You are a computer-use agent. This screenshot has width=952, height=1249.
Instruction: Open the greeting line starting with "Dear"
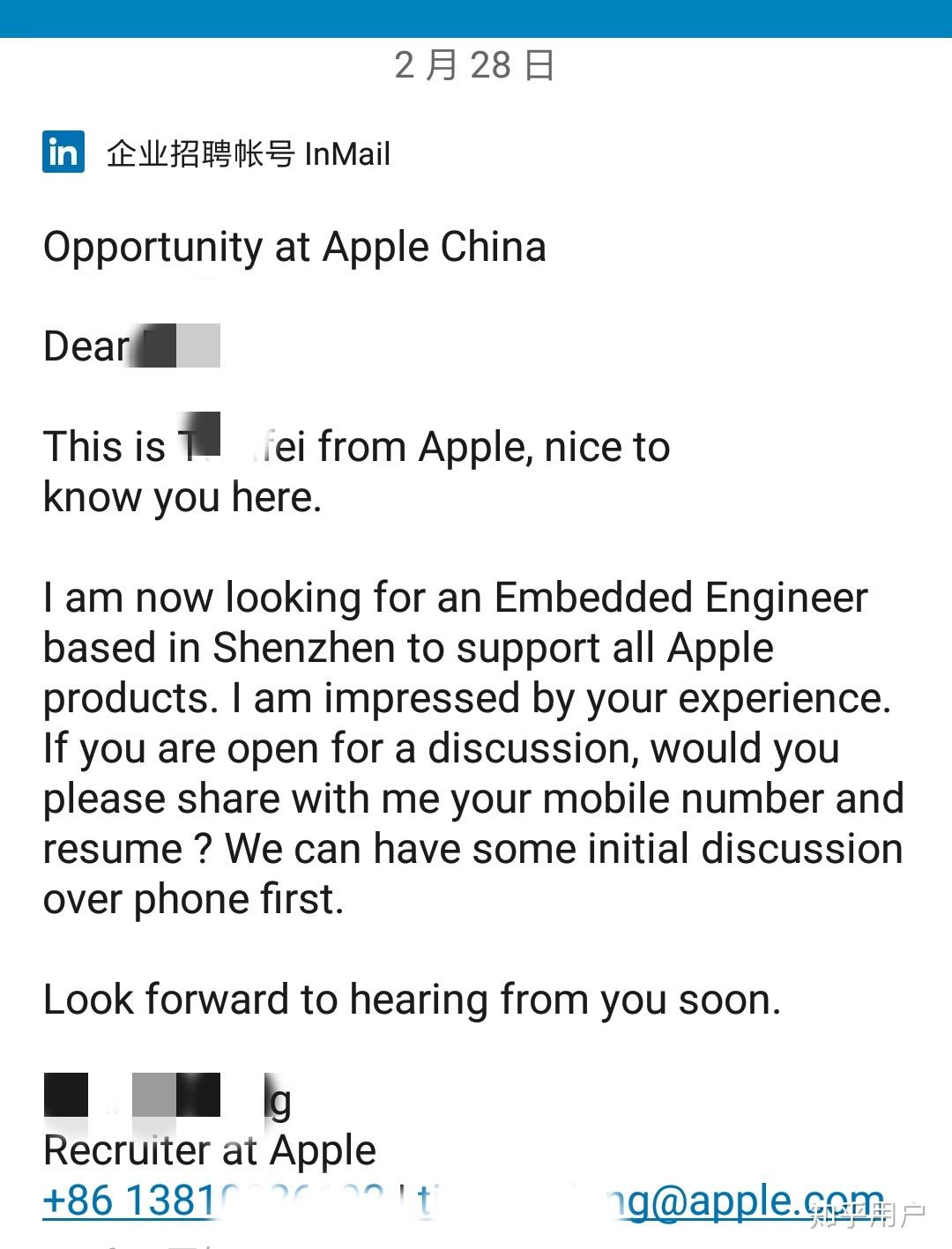132,346
